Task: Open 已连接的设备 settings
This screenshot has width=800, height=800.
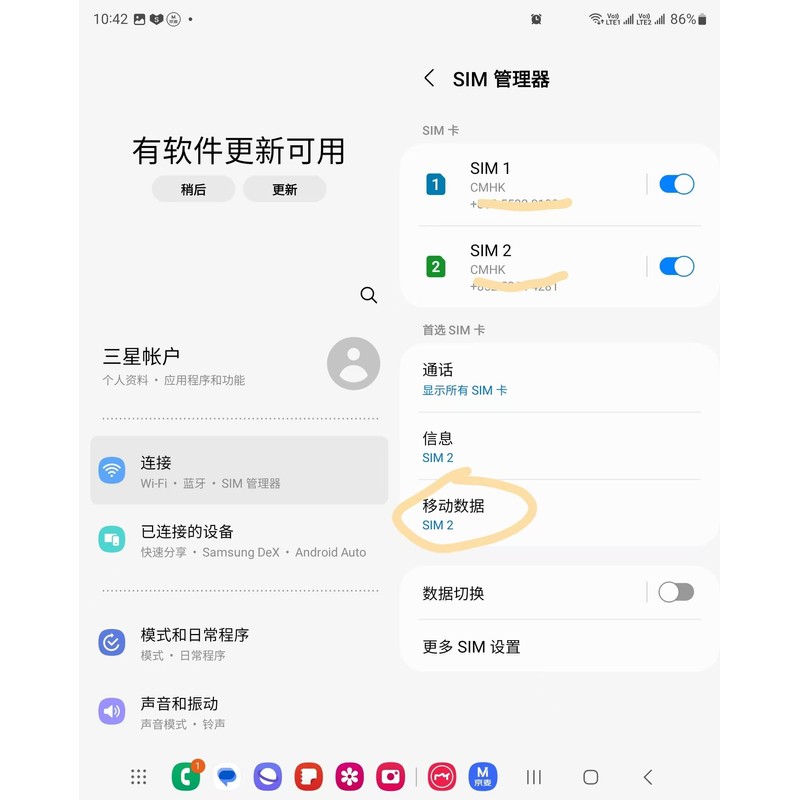Action: coord(239,540)
